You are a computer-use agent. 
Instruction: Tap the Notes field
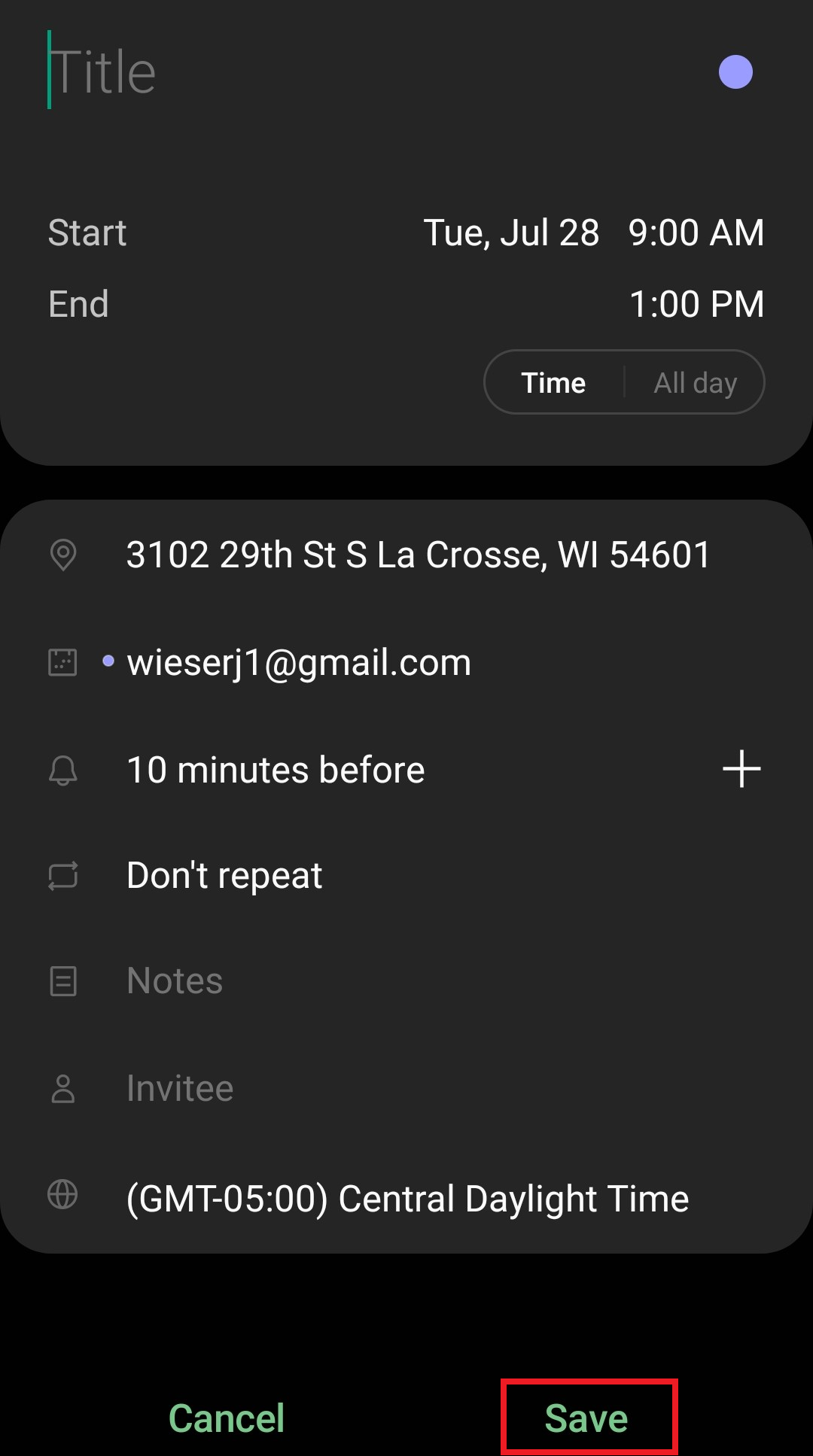tap(175, 981)
